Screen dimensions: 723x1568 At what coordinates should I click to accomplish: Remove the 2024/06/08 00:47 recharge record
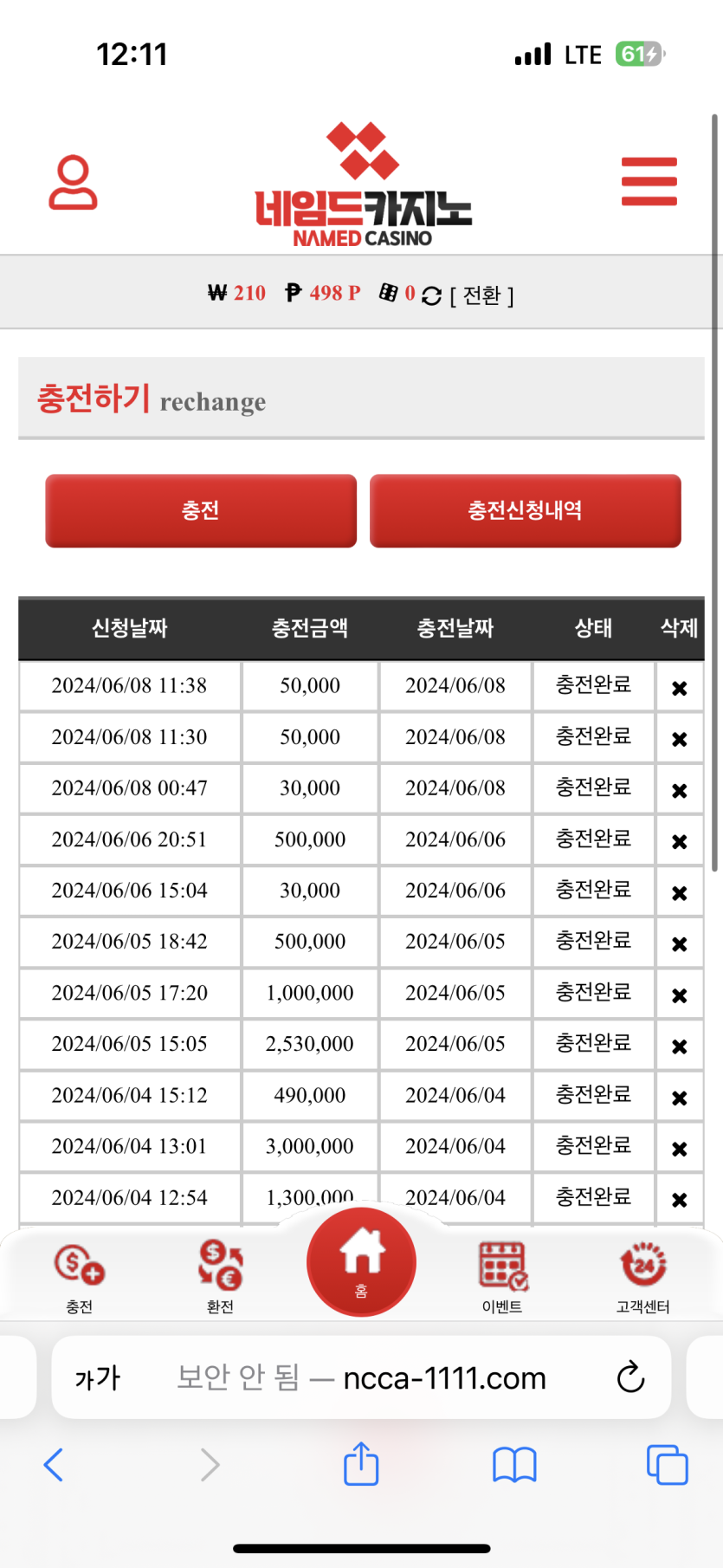[x=680, y=790]
